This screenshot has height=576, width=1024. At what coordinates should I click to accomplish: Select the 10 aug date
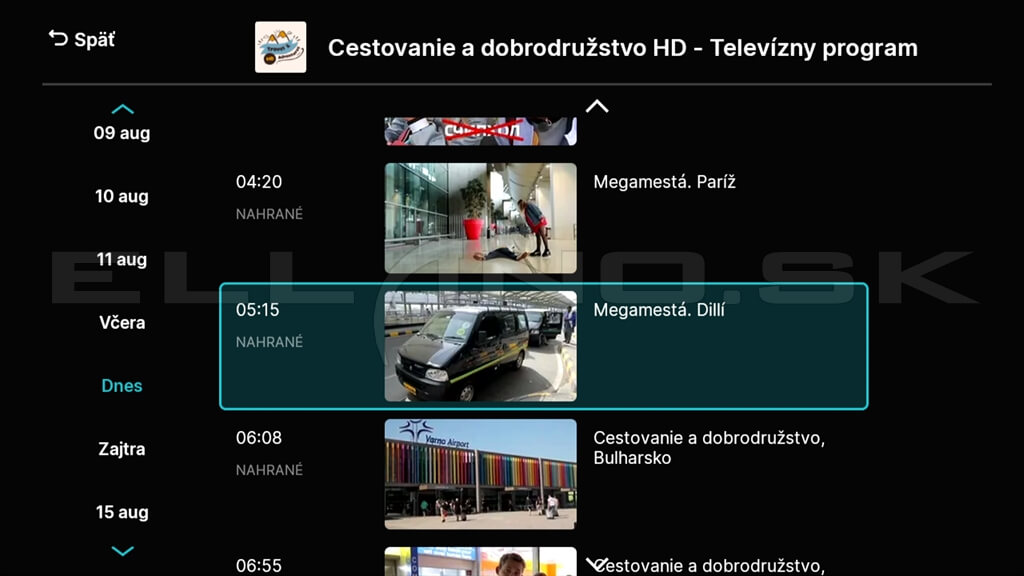click(x=122, y=196)
